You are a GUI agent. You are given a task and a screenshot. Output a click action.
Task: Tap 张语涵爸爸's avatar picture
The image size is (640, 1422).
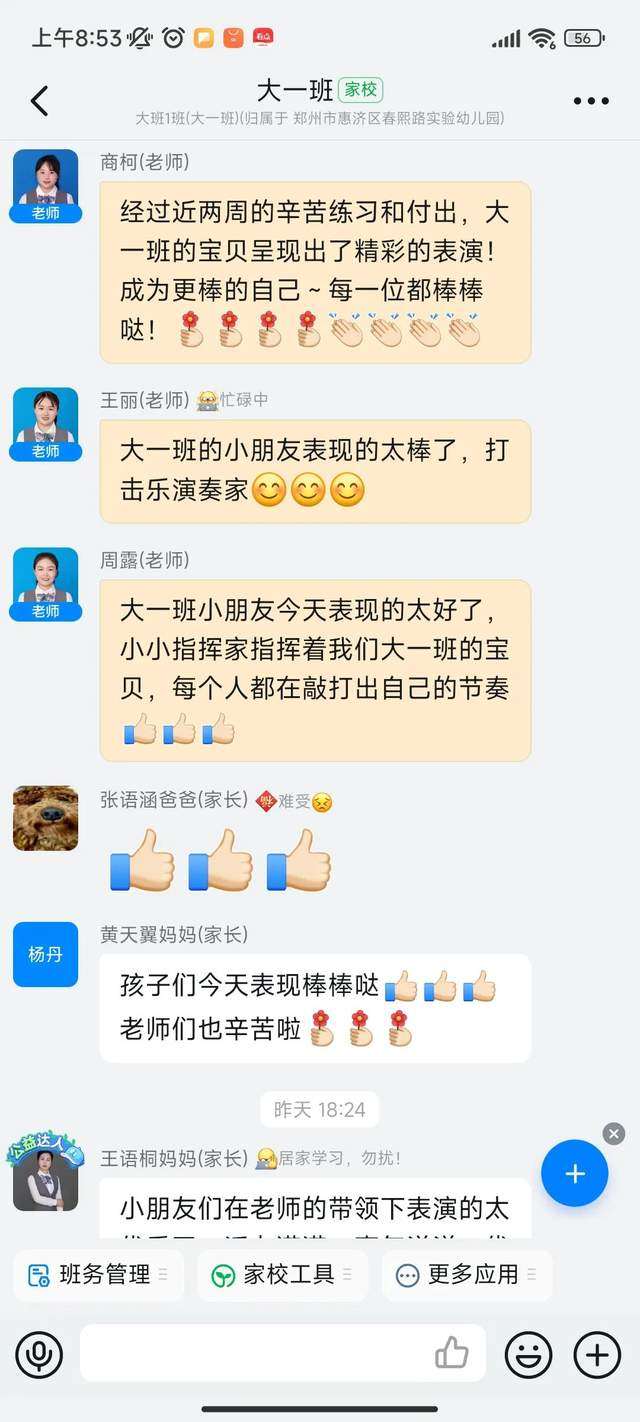pyautogui.click(x=45, y=818)
